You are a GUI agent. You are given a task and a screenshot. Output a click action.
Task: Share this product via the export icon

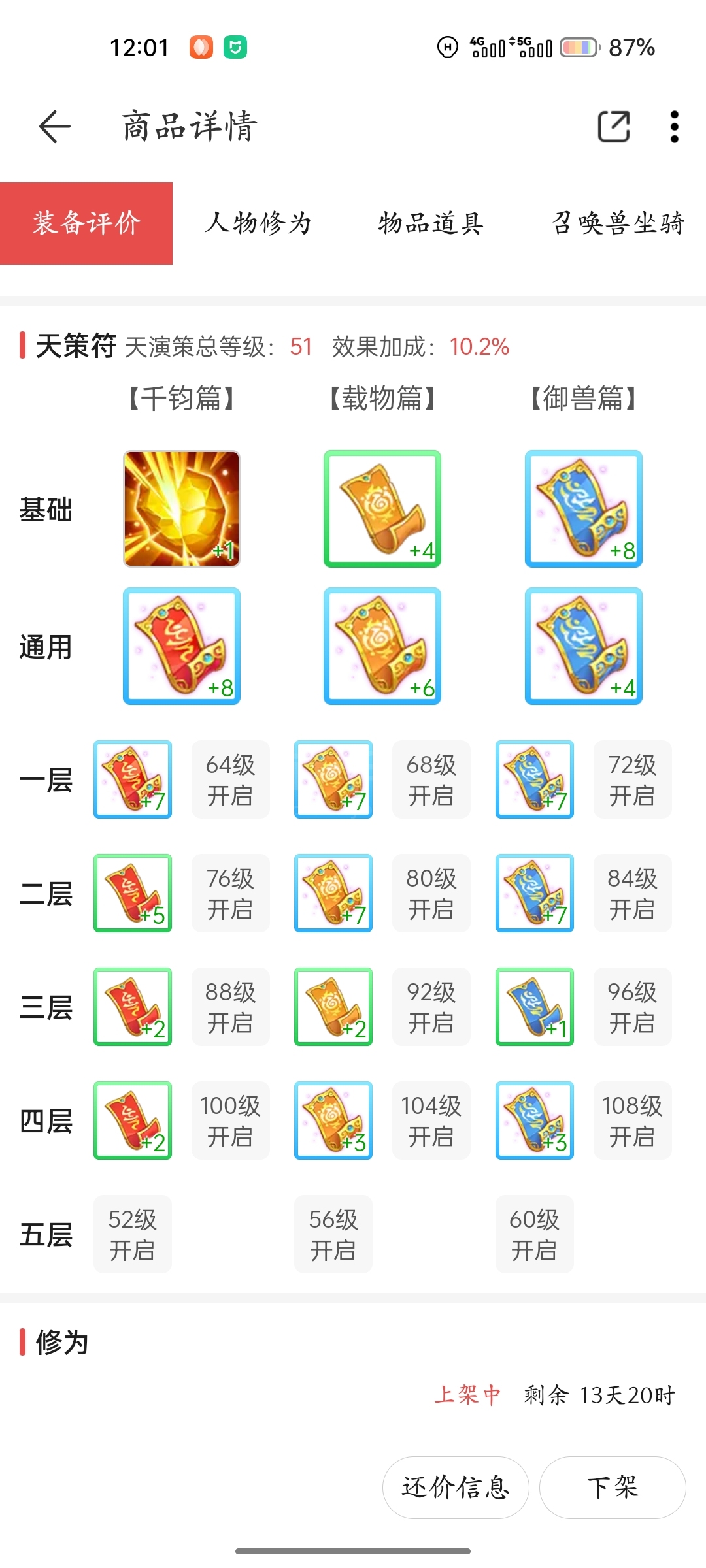pos(614,126)
